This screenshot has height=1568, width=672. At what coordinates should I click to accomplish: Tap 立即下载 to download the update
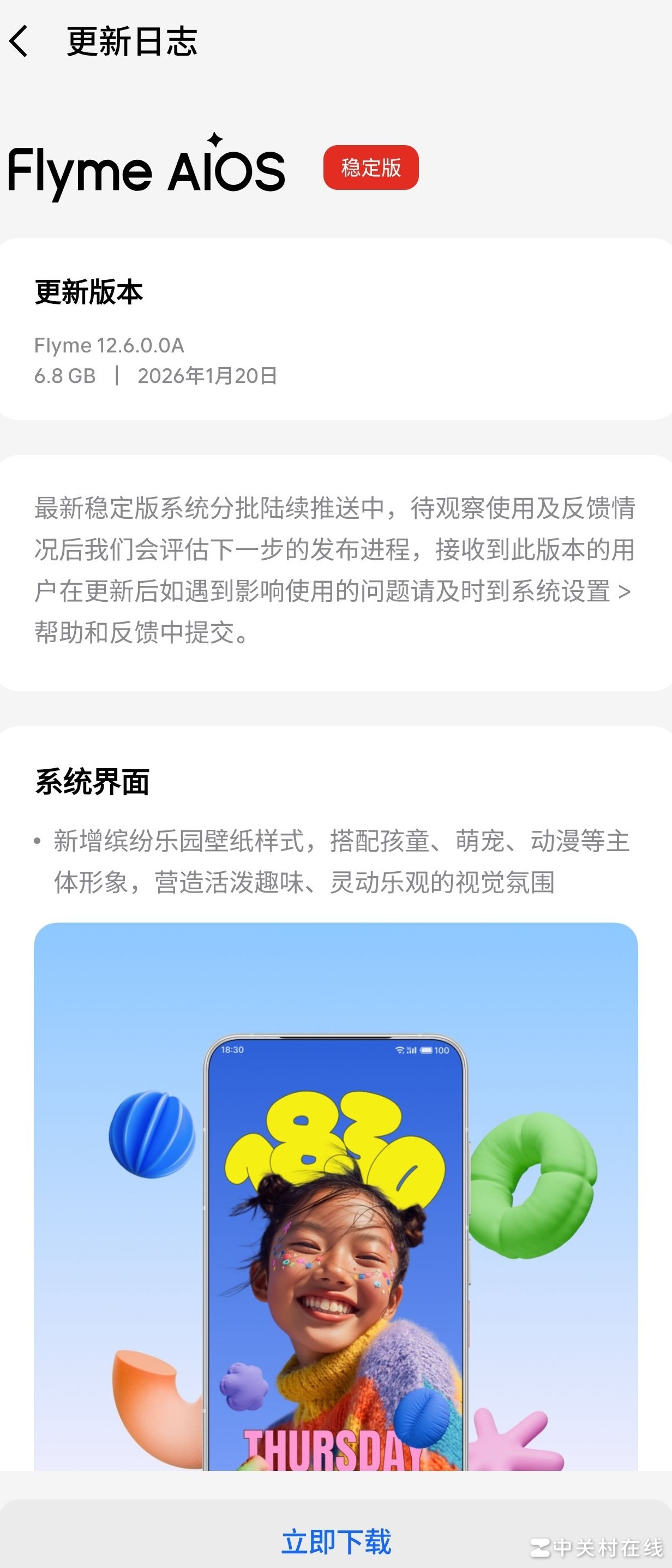pyautogui.click(x=336, y=1541)
